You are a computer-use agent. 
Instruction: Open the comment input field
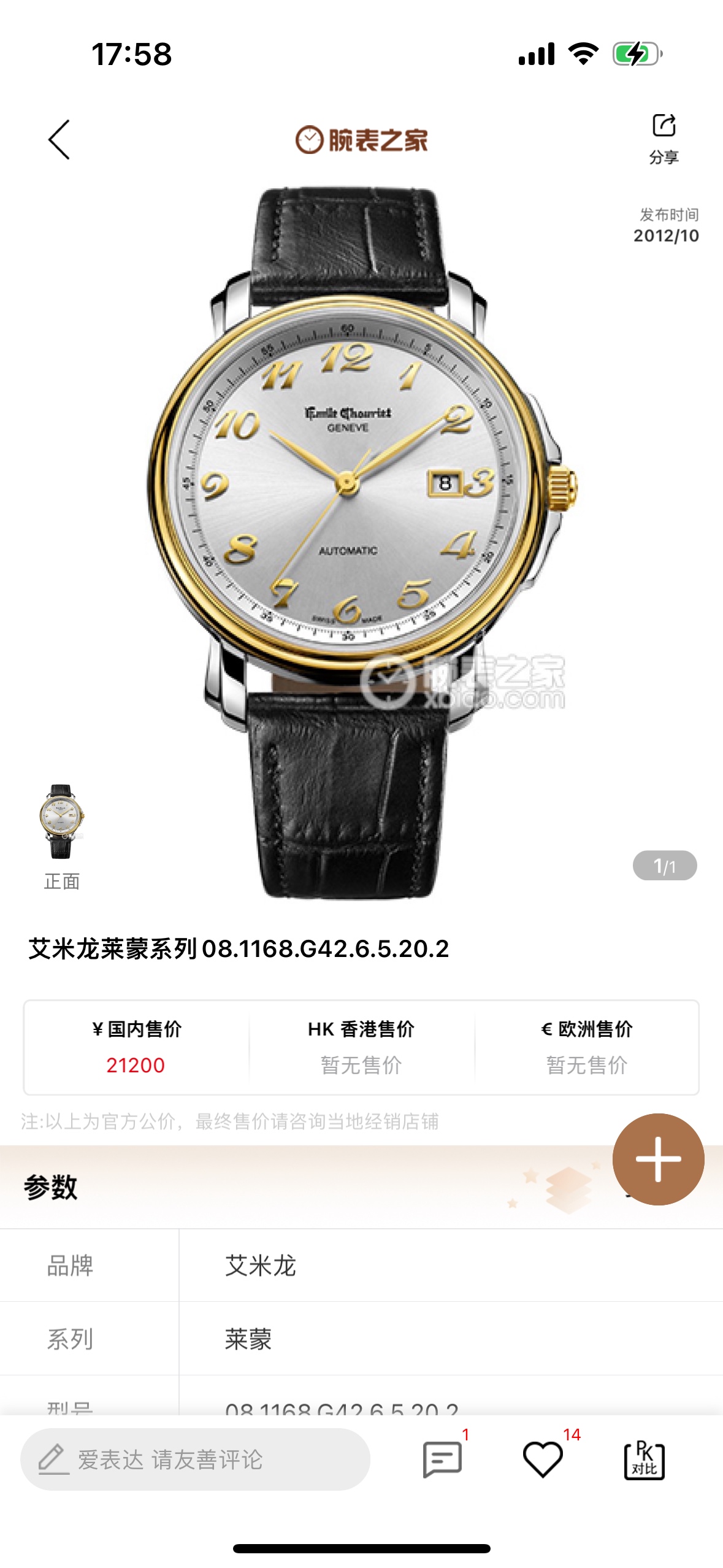click(195, 1459)
